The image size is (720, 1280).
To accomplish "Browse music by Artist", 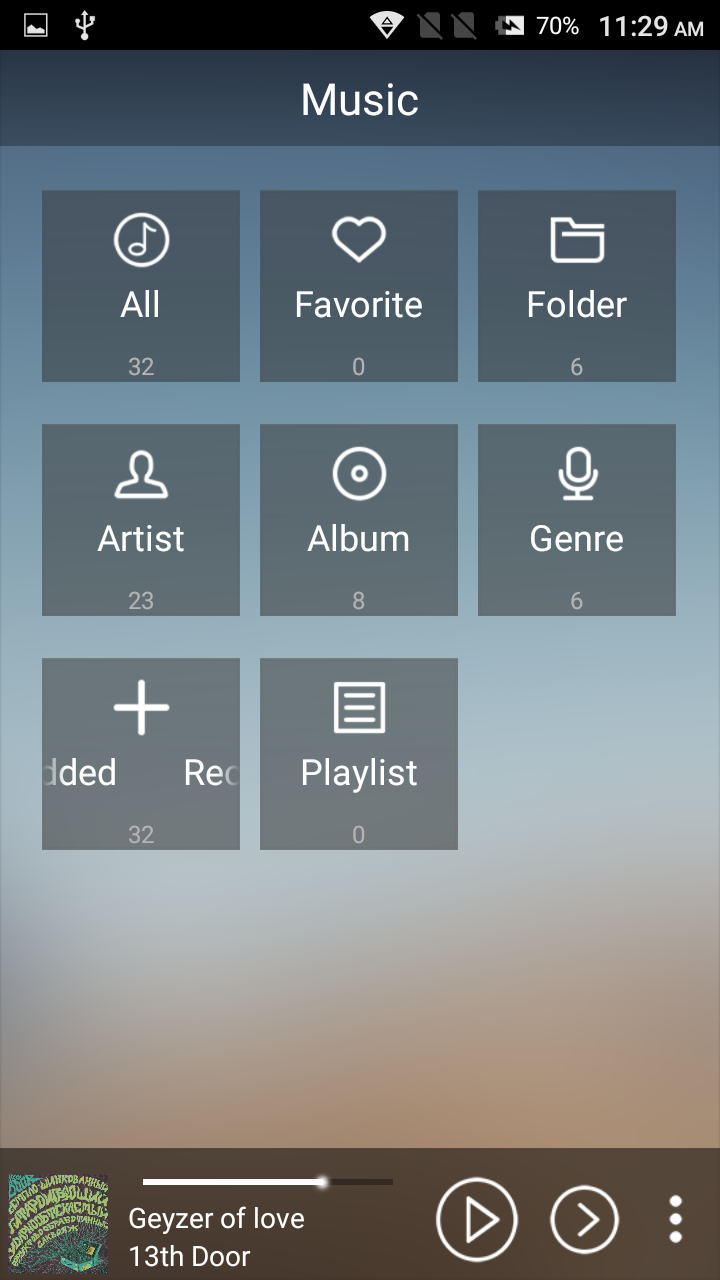I will point(141,520).
